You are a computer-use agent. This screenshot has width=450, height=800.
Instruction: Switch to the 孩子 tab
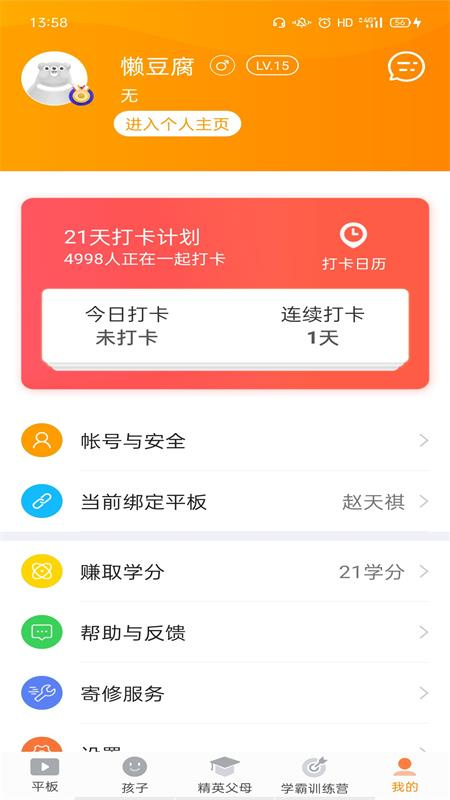135,775
